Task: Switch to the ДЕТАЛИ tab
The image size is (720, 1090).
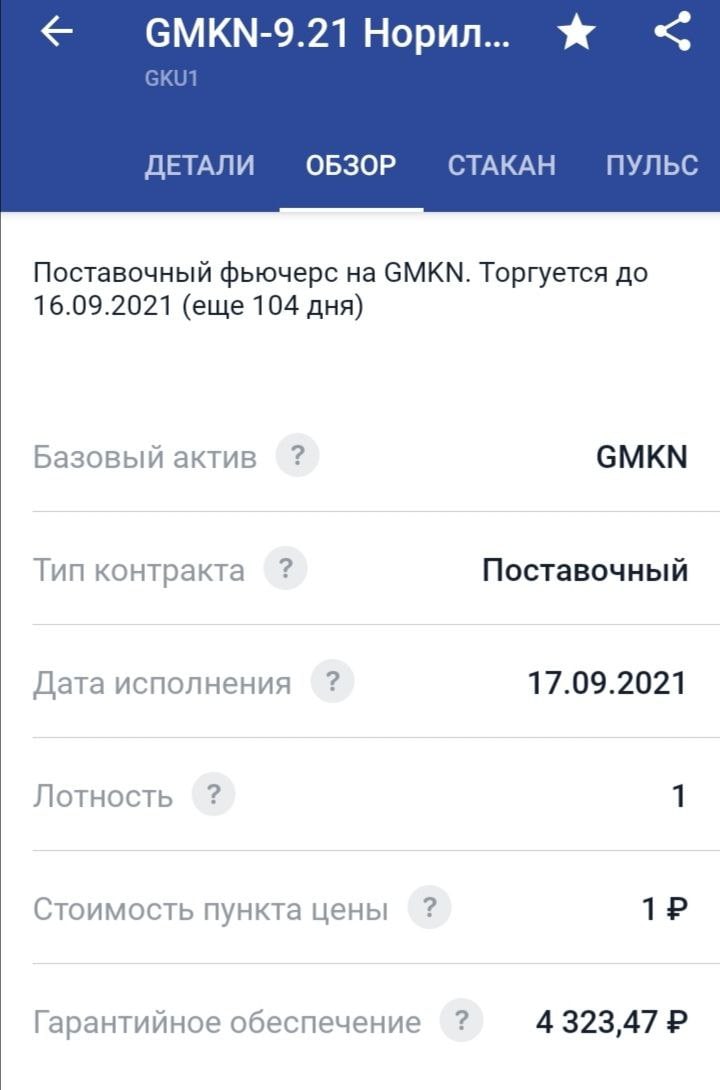Action: [200, 165]
